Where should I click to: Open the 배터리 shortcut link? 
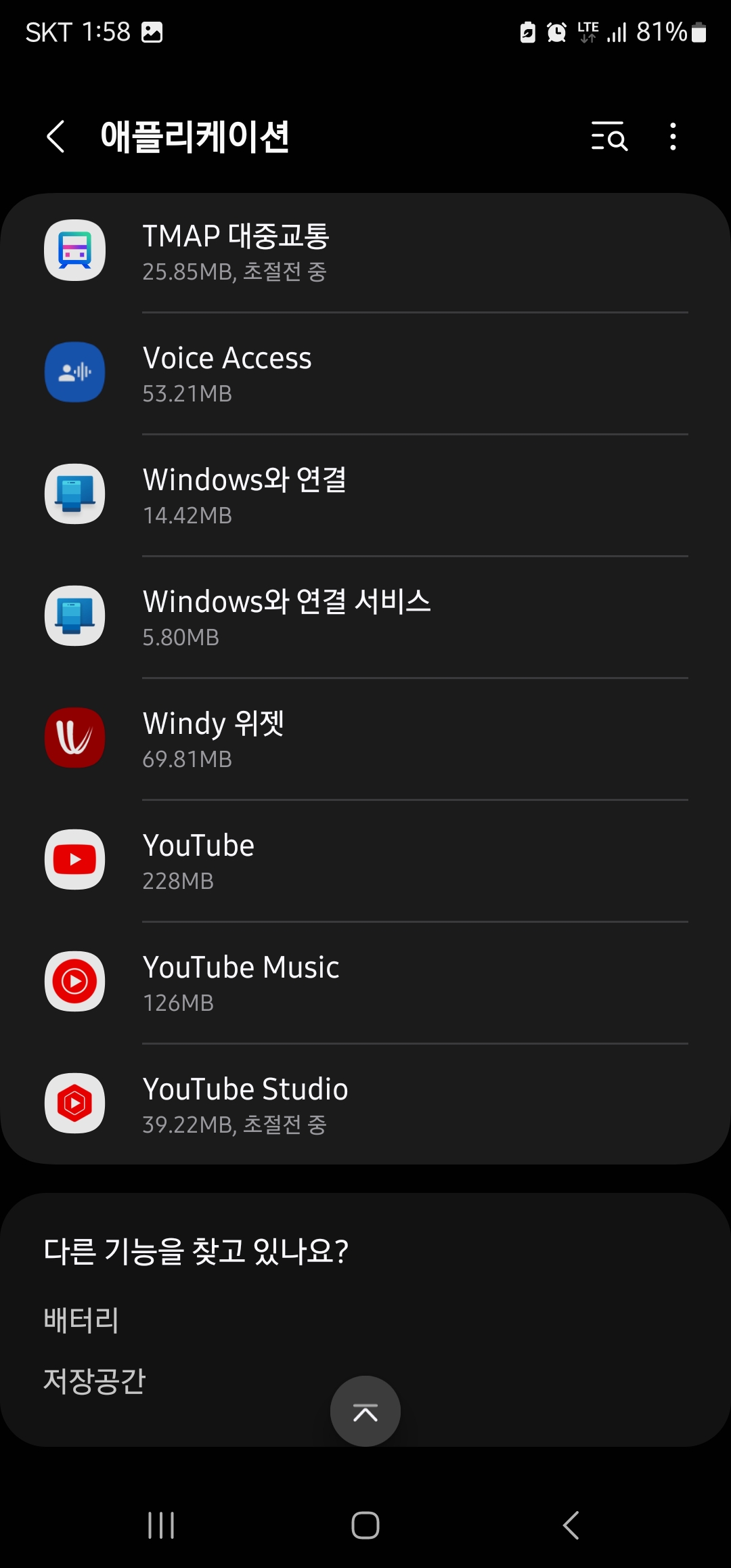pos(81,1319)
